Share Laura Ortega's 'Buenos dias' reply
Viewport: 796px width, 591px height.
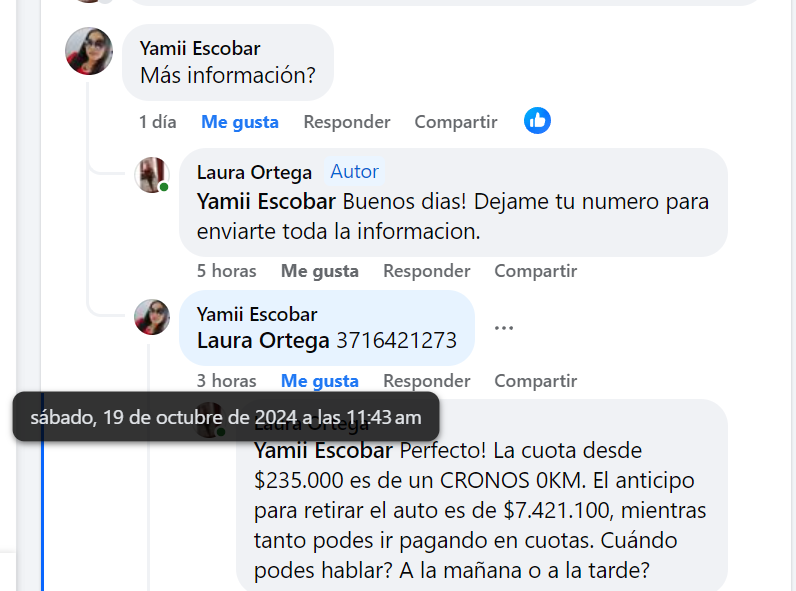[535, 271]
